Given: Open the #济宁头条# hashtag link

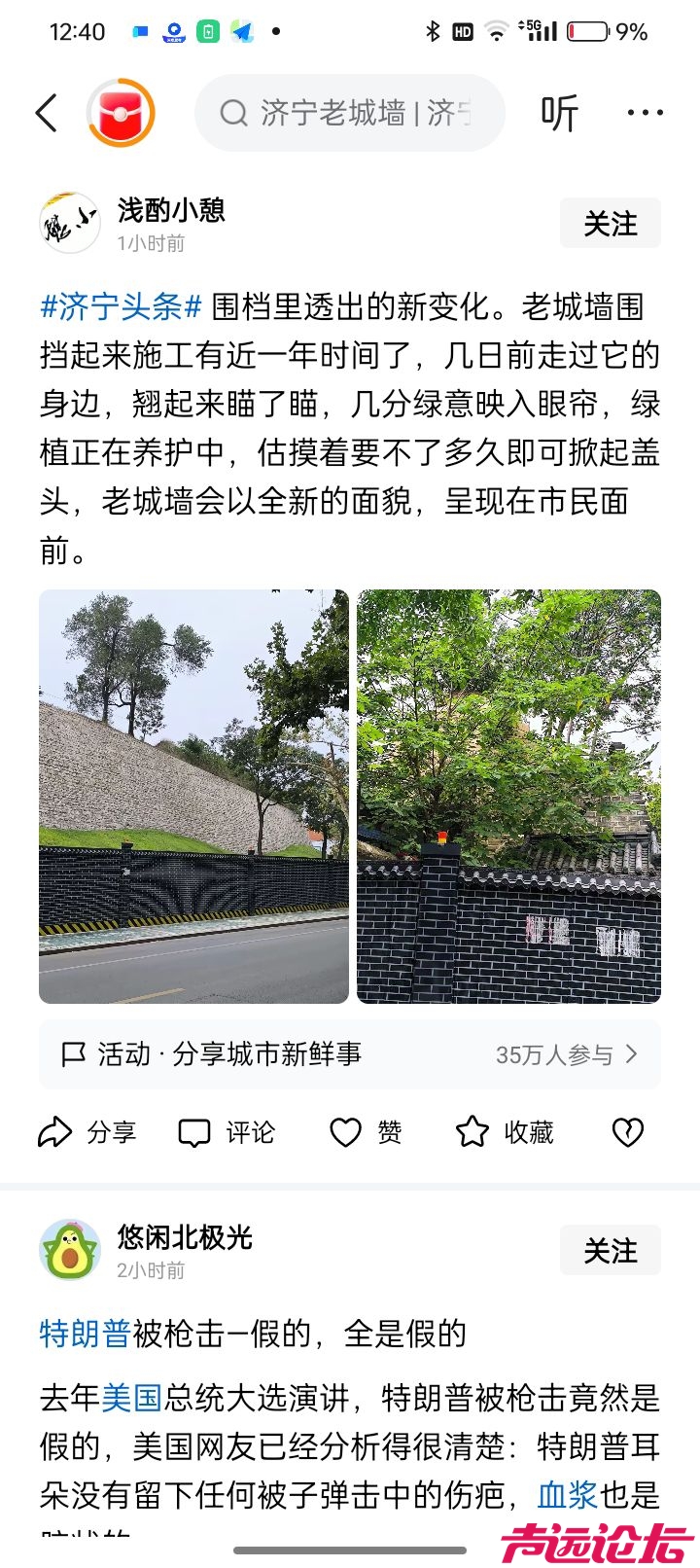Looking at the screenshot, I should point(121,307).
